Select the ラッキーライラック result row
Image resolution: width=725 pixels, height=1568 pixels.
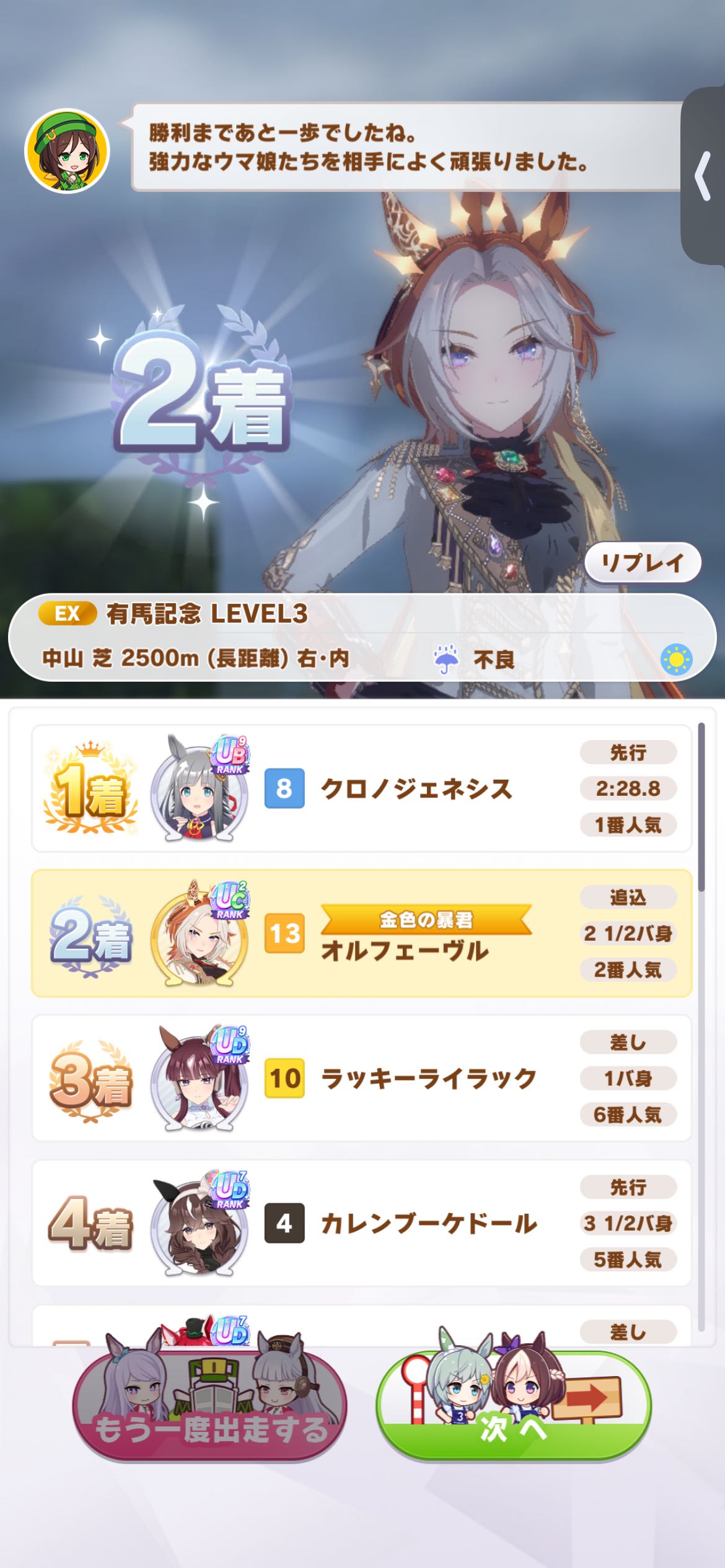361,1078
